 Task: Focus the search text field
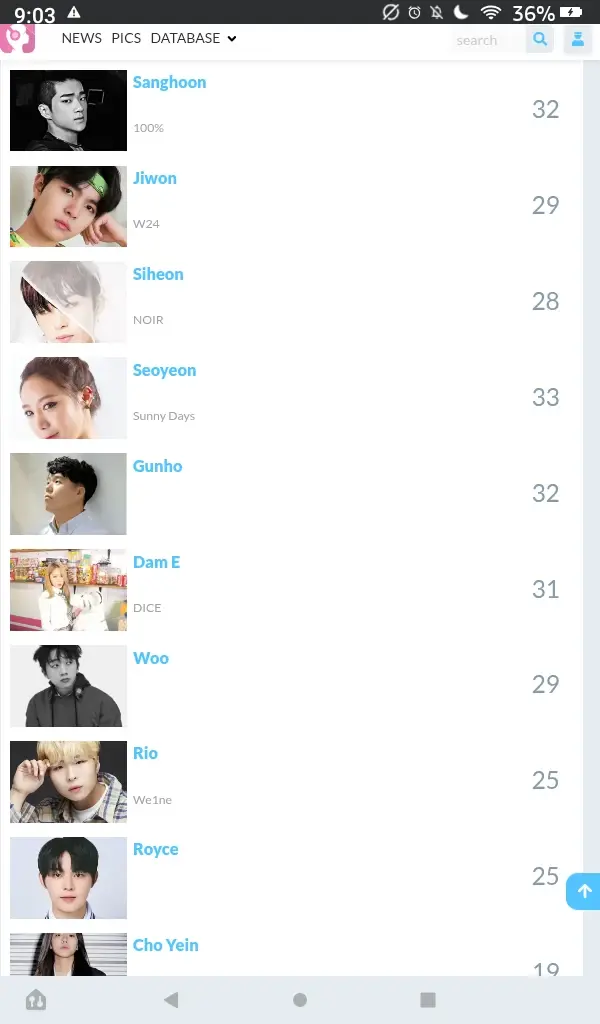[x=487, y=40]
